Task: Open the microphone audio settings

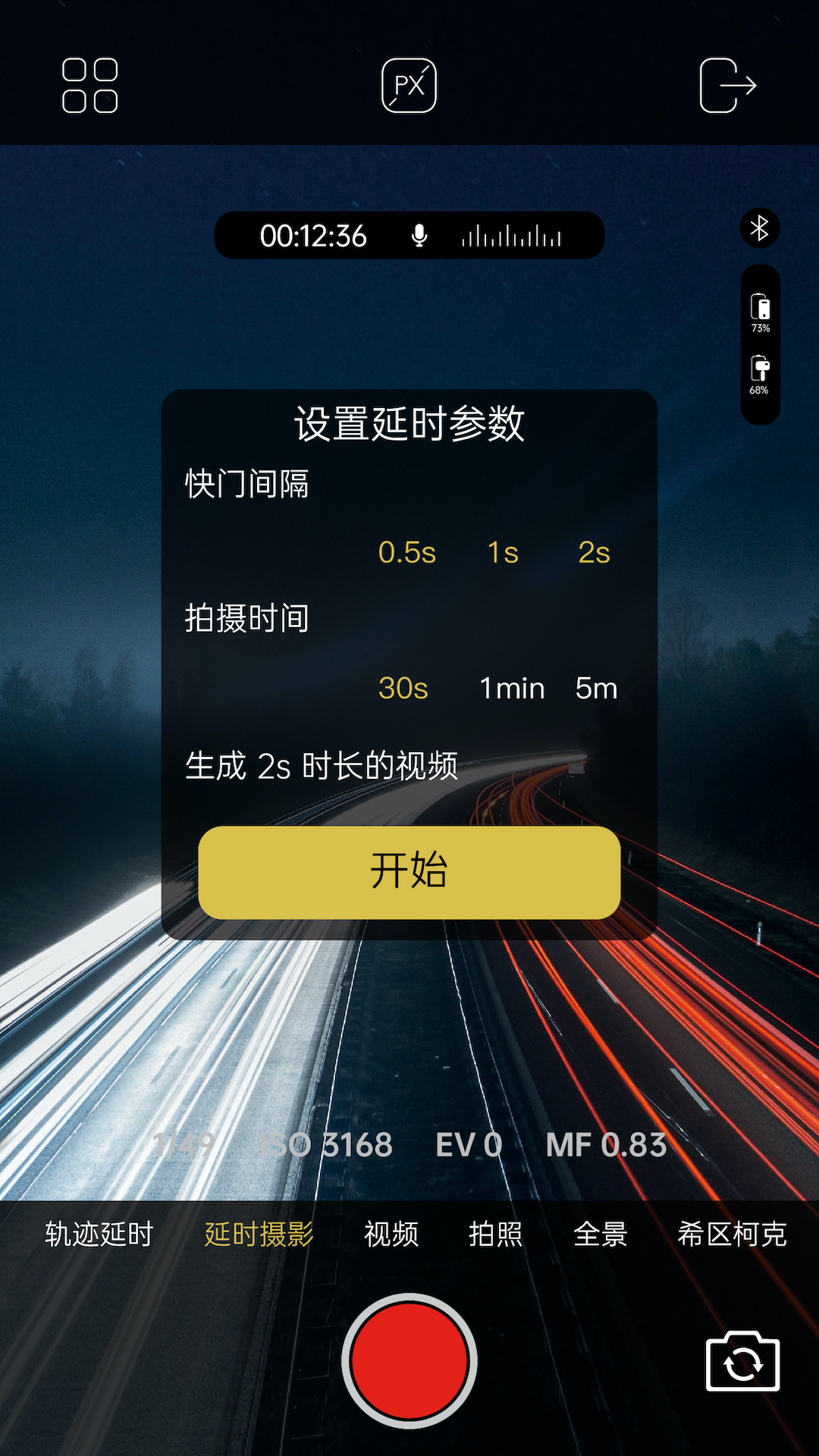Action: pos(418,235)
